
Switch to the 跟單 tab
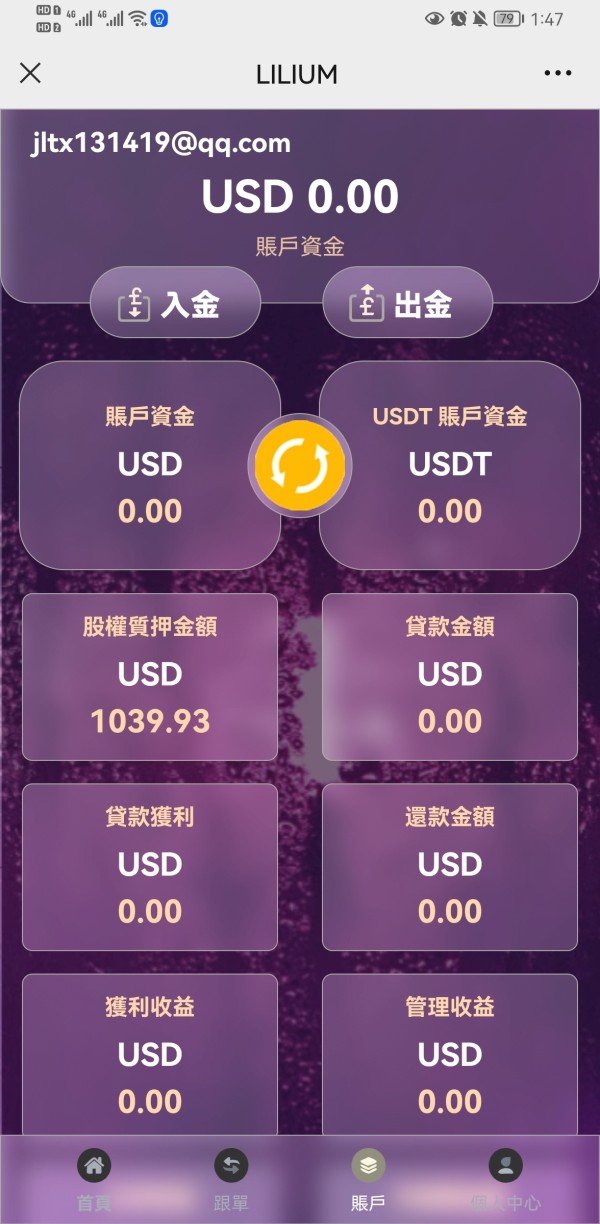231,1180
